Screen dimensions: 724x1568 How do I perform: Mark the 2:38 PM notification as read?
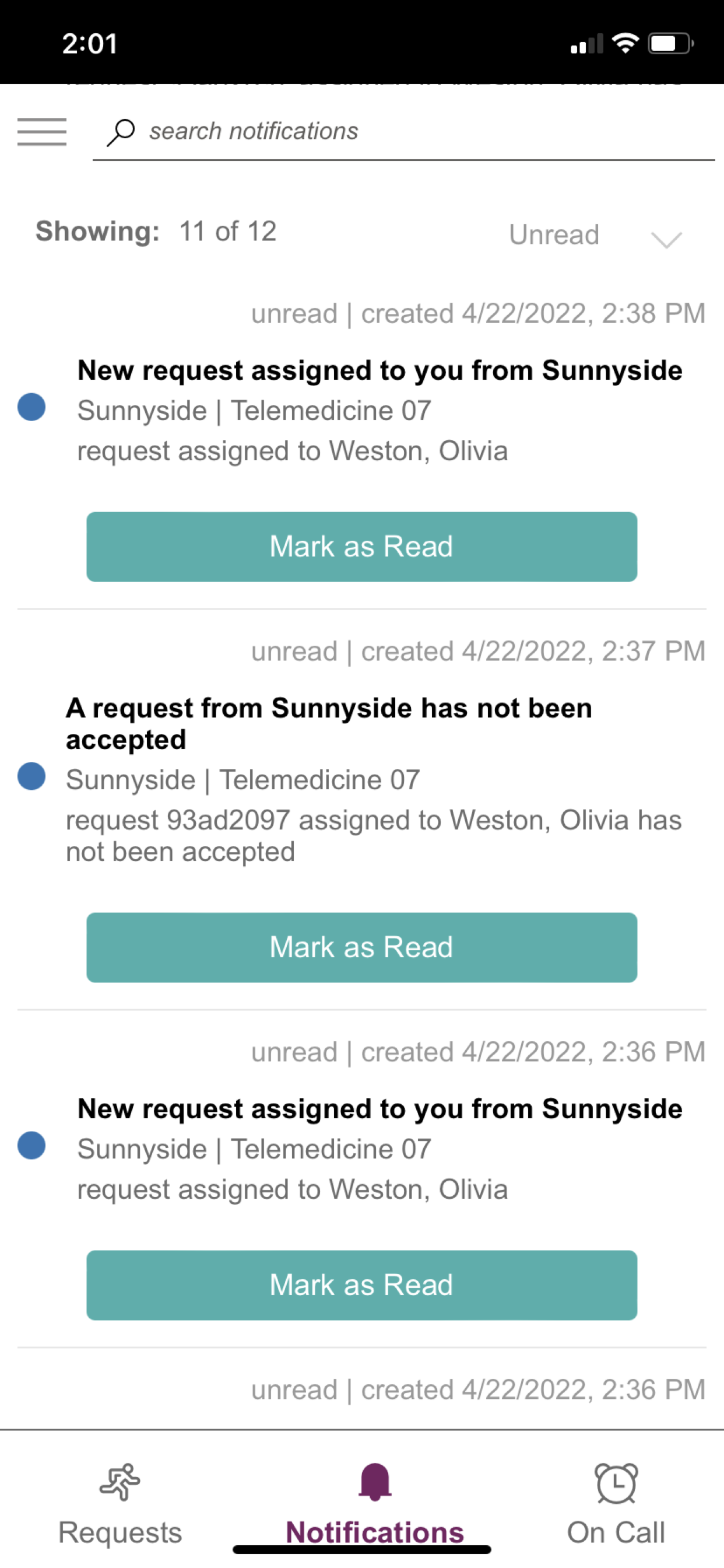[362, 547]
